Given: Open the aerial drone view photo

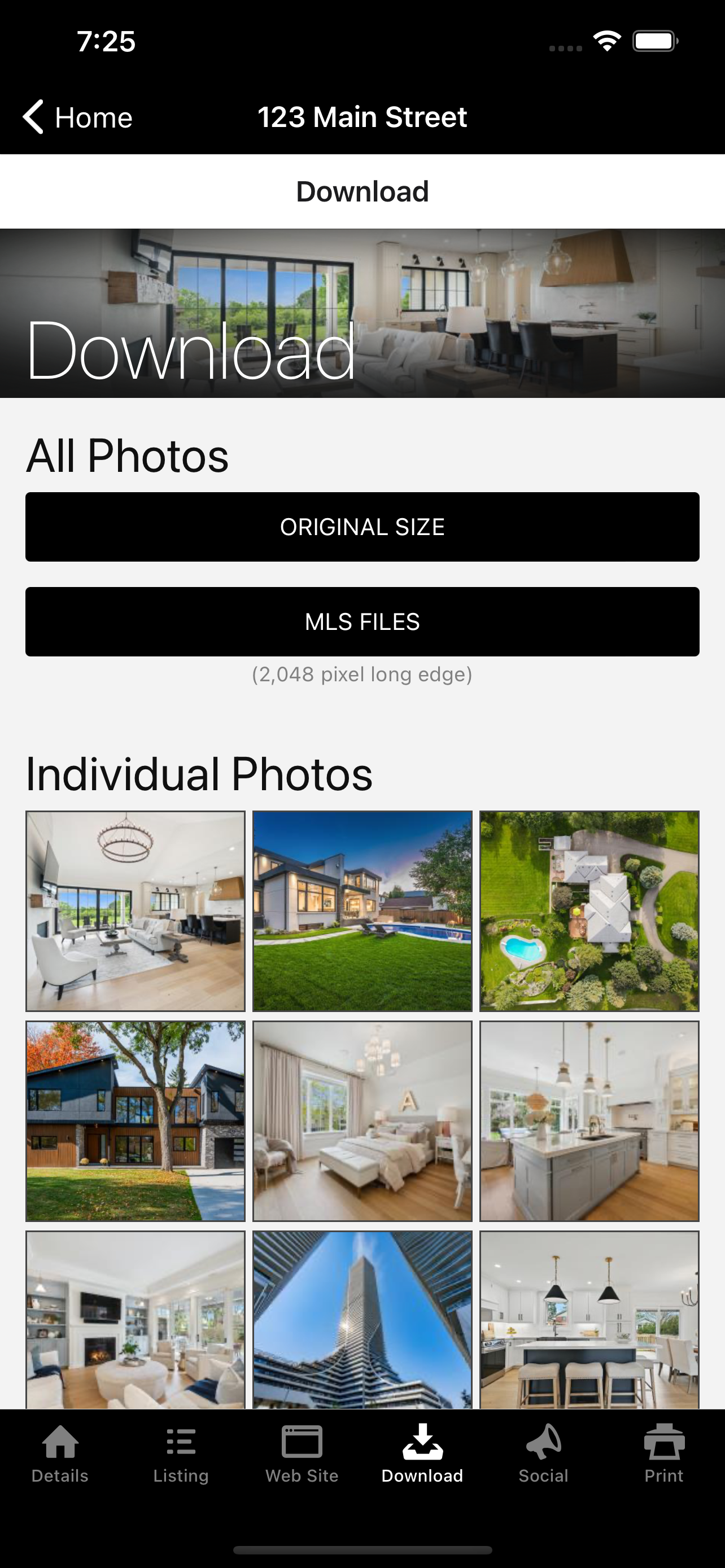Looking at the screenshot, I should point(589,911).
